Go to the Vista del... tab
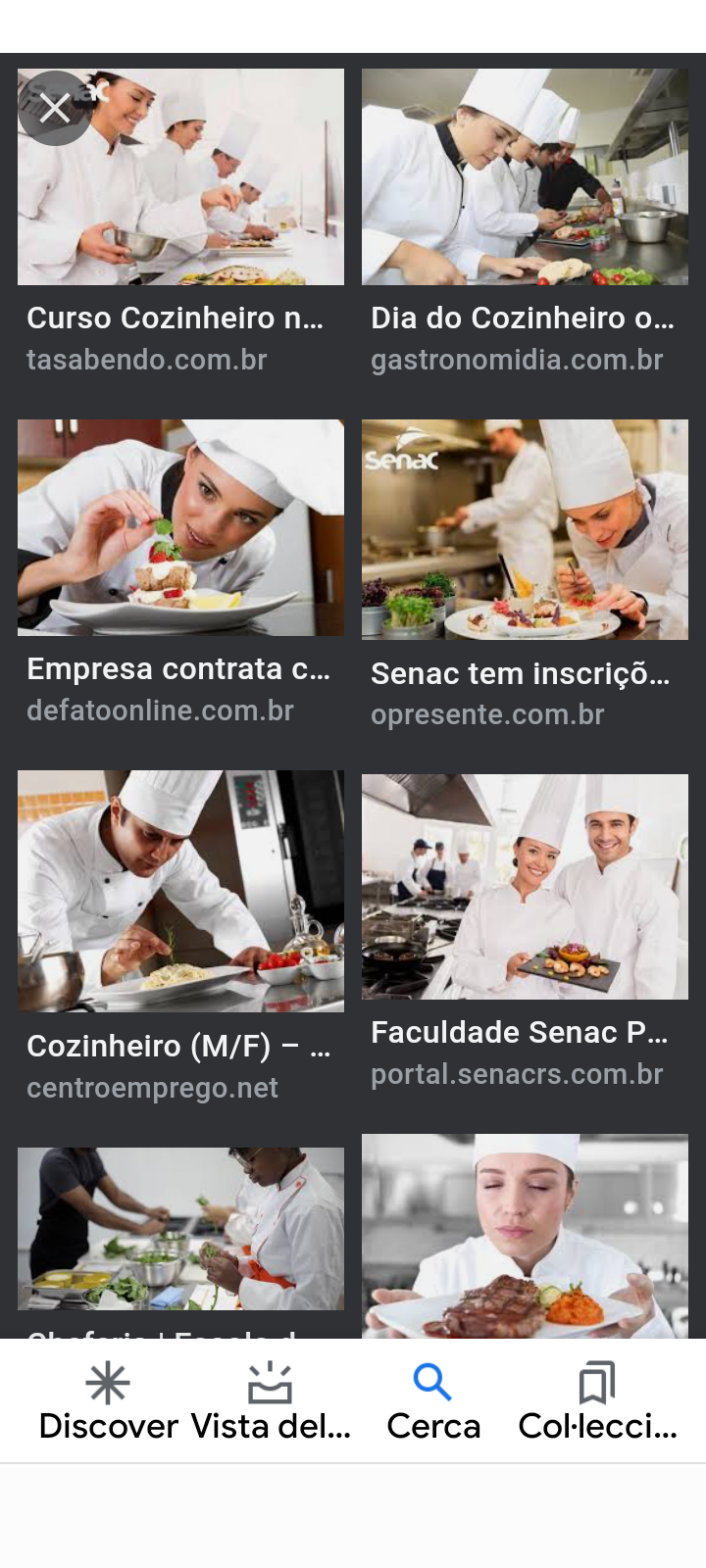706x1568 pixels. pyautogui.click(x=271, y=1402)
